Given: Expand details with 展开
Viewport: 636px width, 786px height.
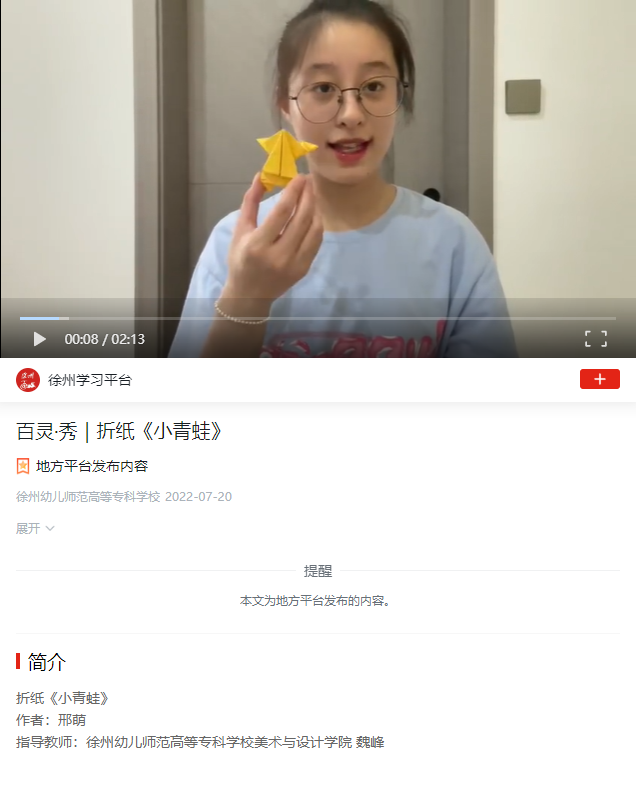Looking at the screenshot, I should click(x=35, y=528).
